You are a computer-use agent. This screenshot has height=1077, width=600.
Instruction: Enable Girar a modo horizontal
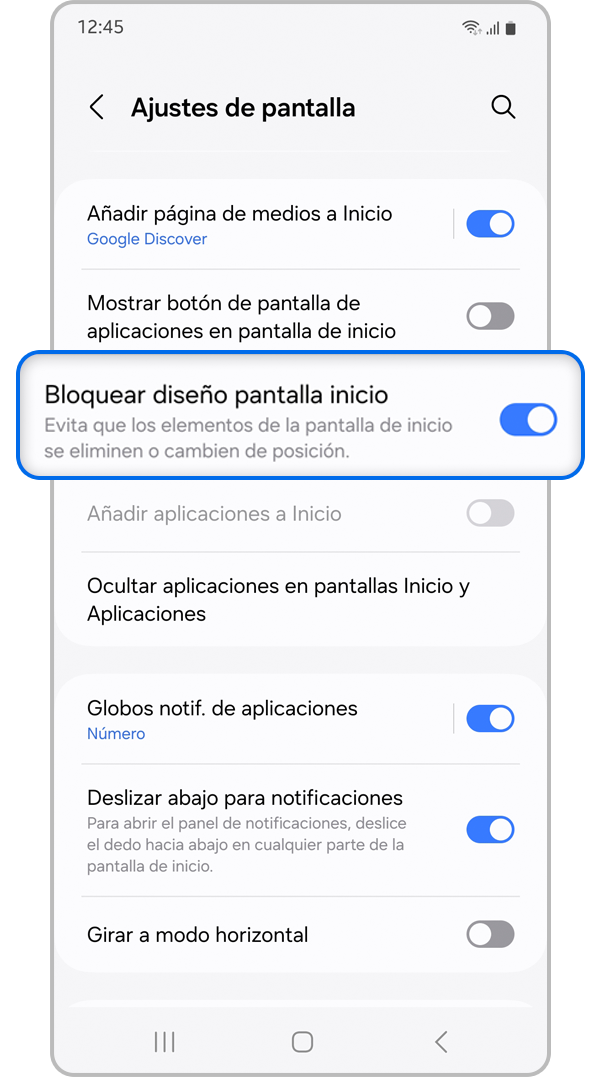pos(490,935)
